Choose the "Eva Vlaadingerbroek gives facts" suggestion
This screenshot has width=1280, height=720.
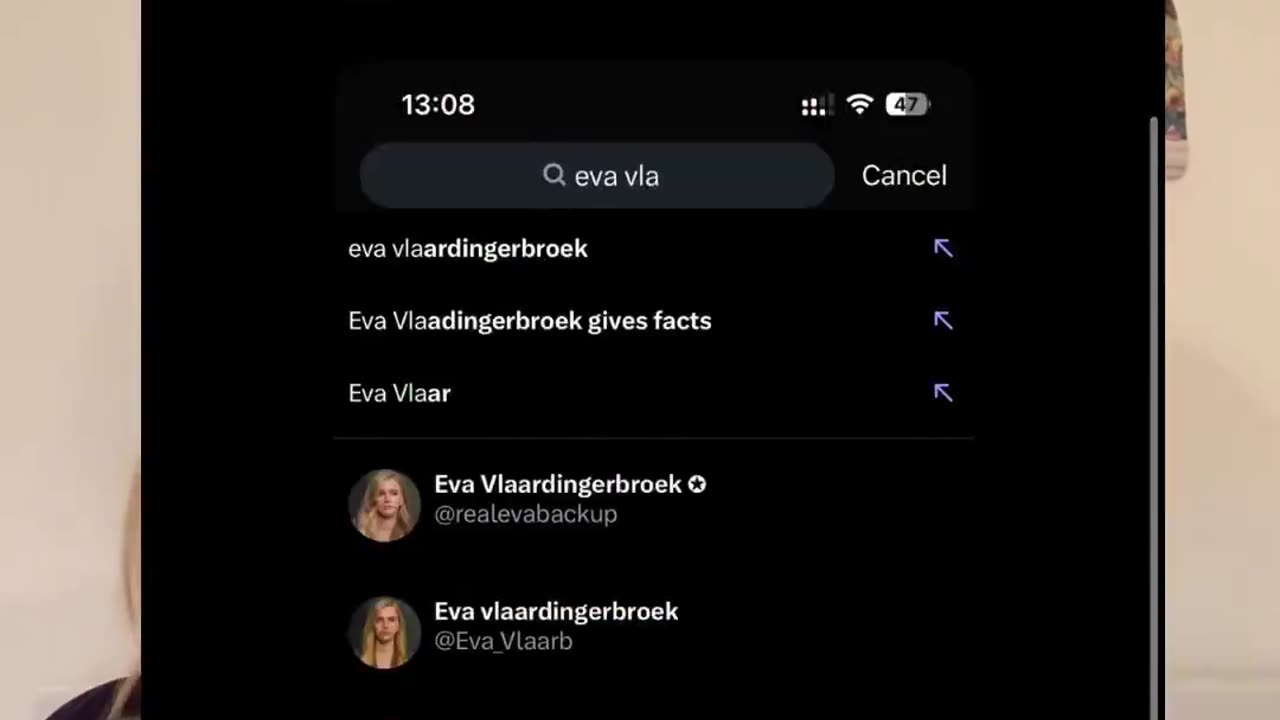click(530, 321)
